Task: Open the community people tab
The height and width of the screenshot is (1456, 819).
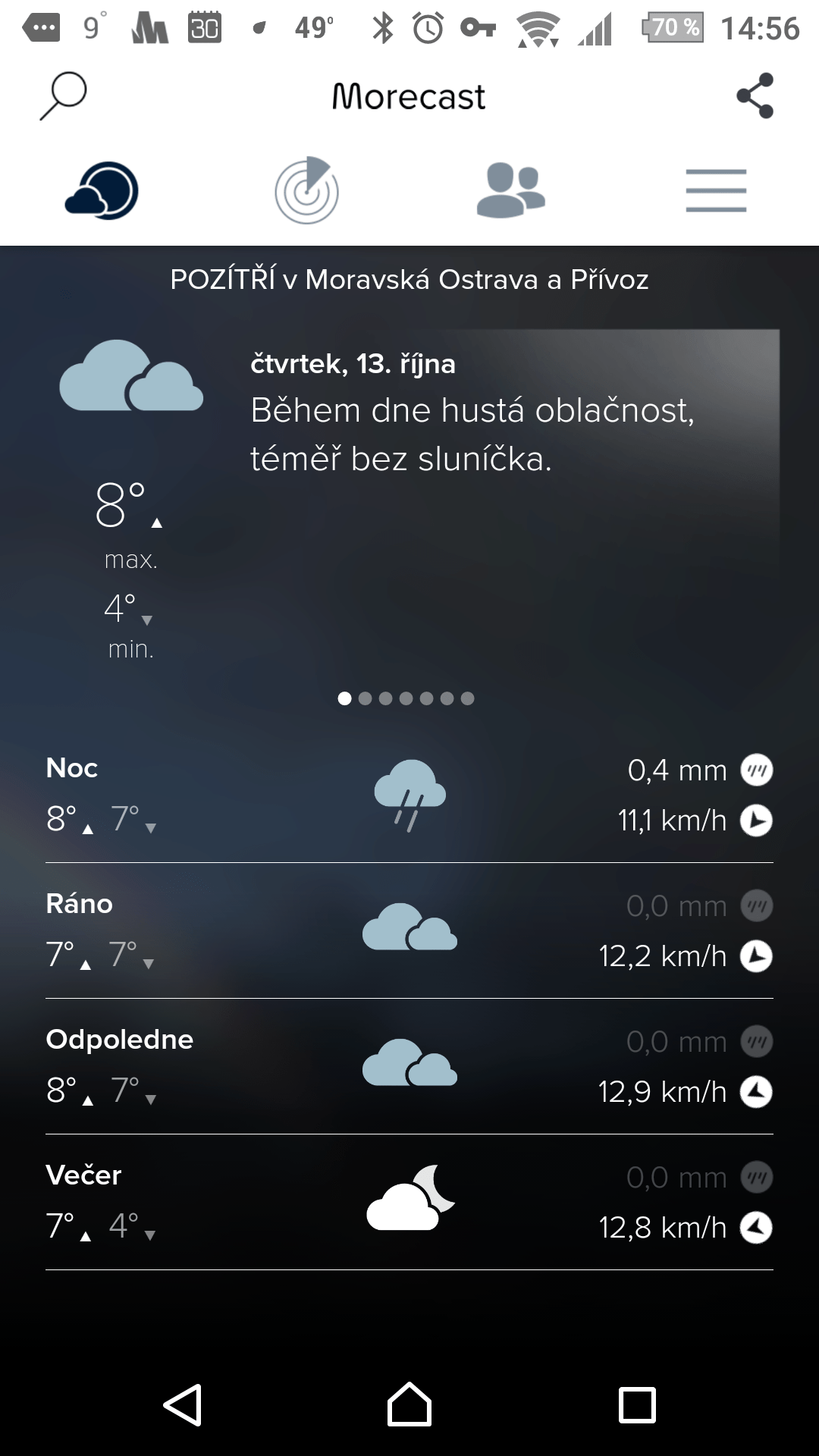Action: tap(511, 190)
